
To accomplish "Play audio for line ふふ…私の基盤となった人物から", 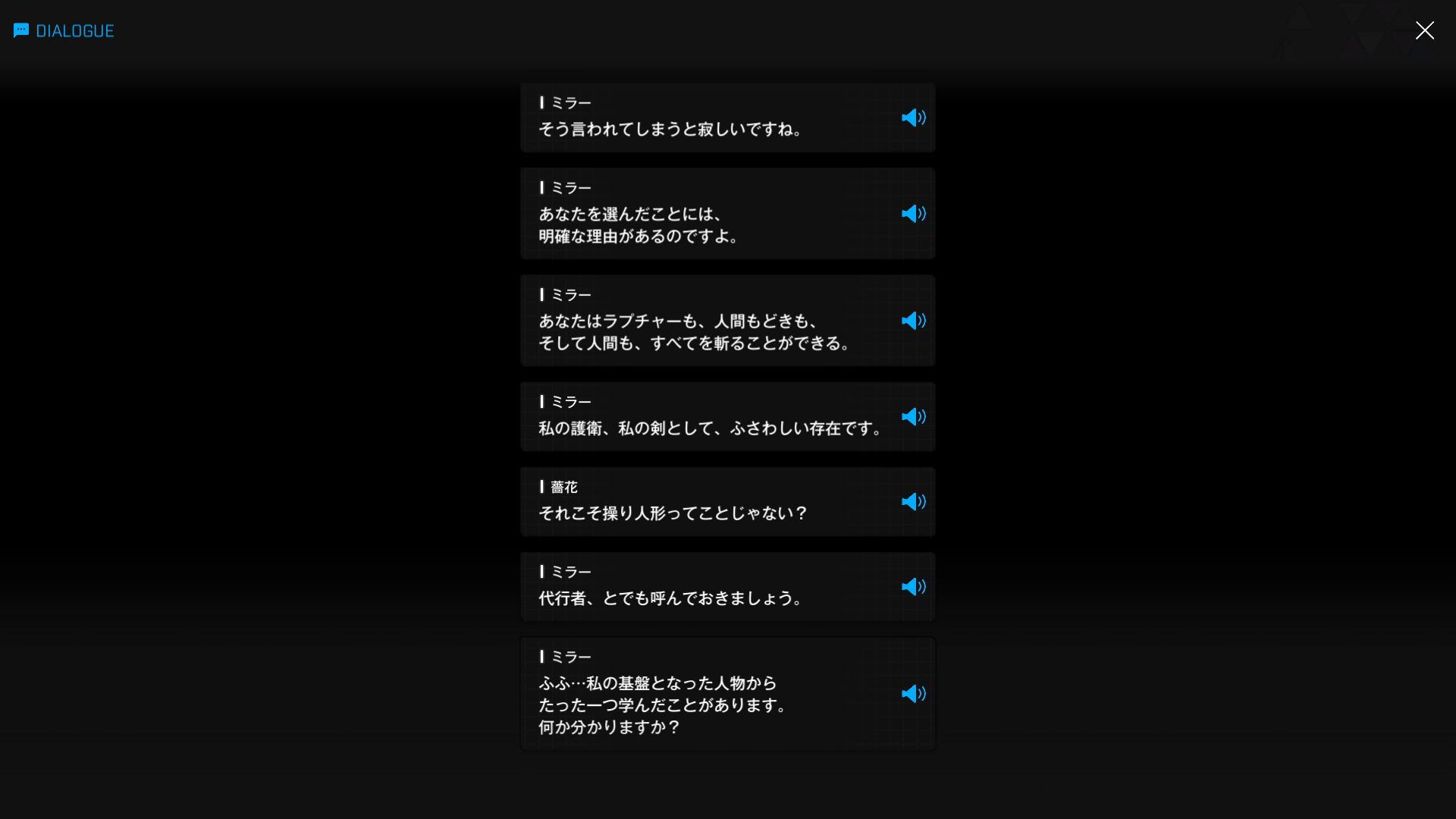I will point(913,694).
